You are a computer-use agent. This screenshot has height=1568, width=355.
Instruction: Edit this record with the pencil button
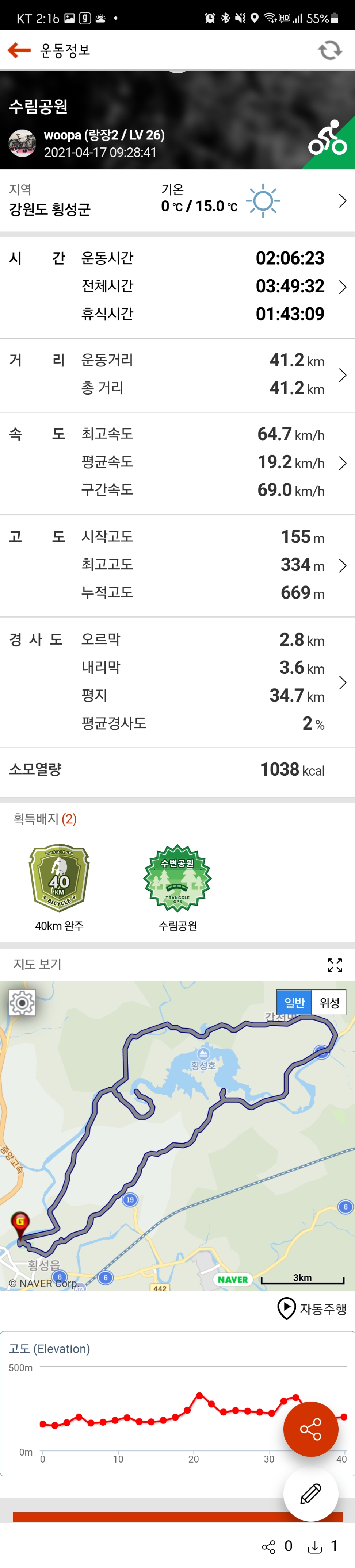[310, 1494]
